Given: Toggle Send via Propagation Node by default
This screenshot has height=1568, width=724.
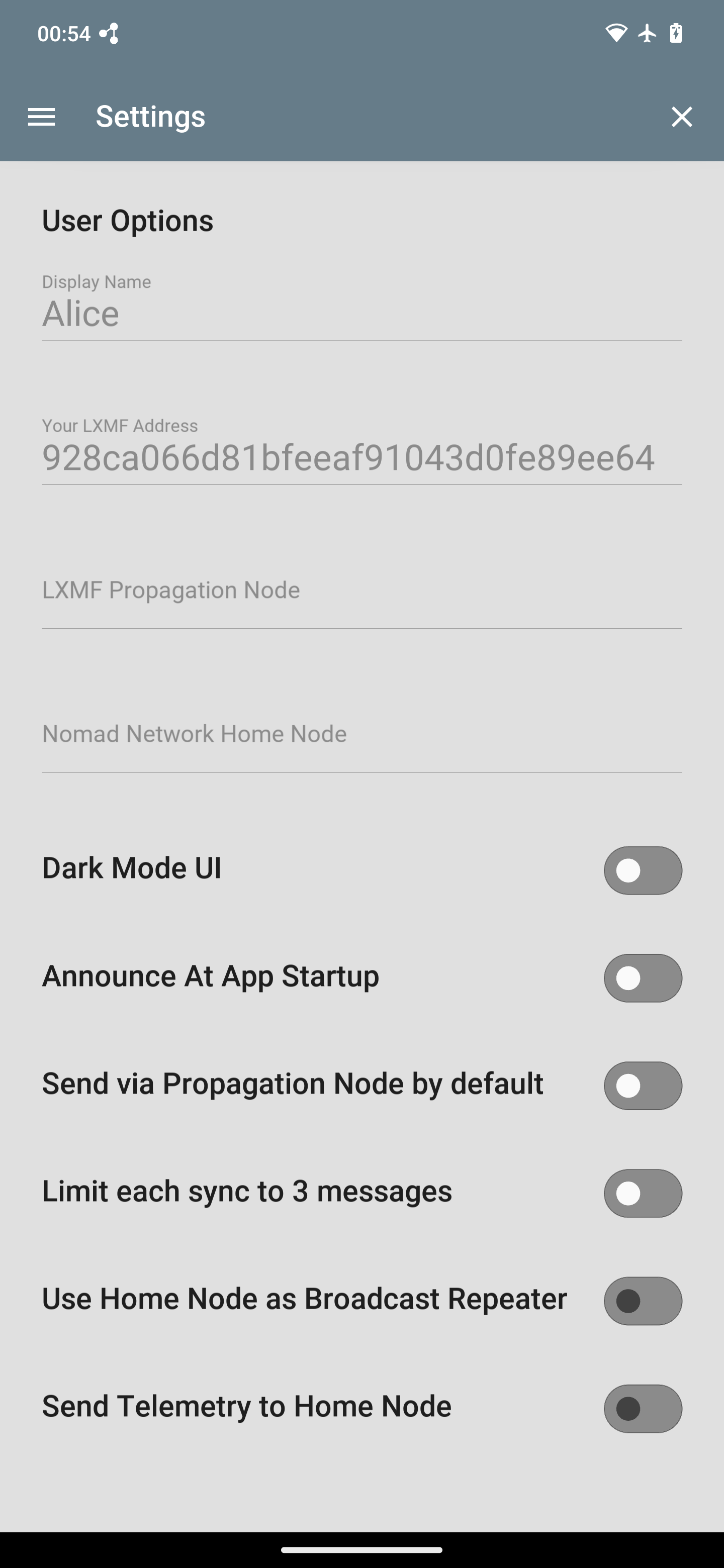Looking at the screenshot, I should click(x=643, y=1086).
